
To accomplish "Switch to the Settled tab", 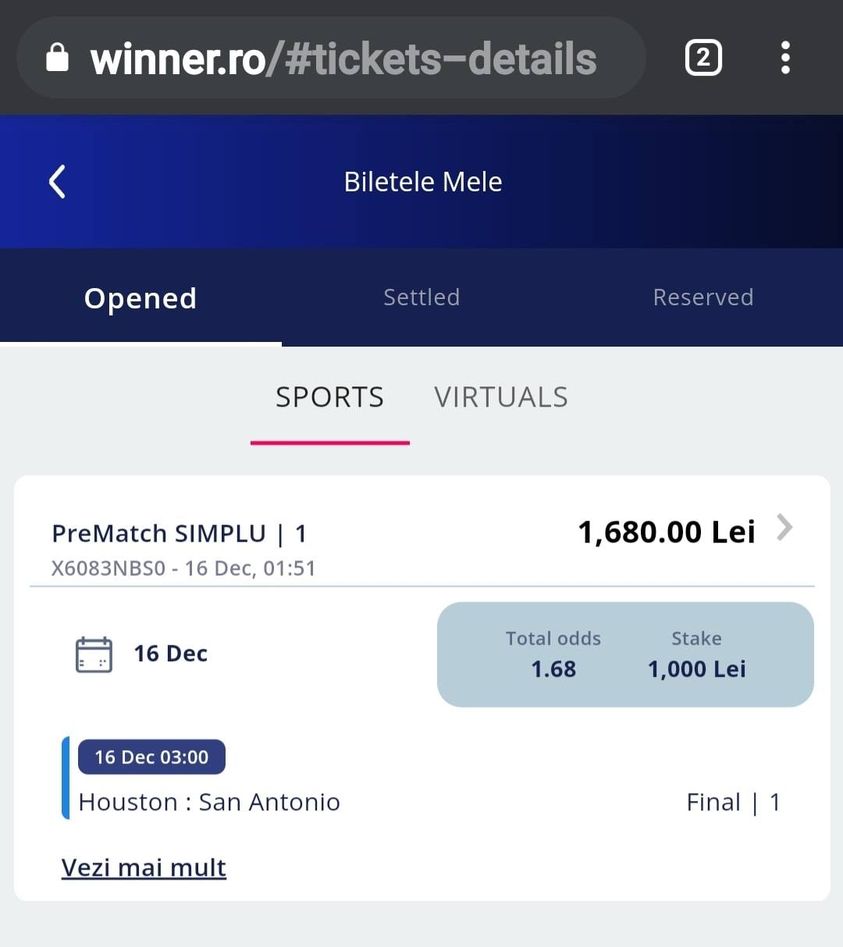I will click(x=421, y=297).
